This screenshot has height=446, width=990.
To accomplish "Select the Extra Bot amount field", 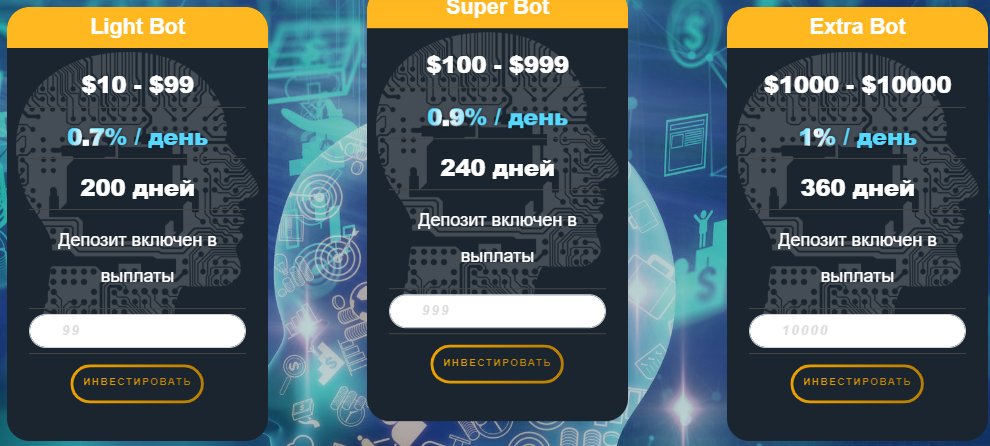I will coord(857,331).
